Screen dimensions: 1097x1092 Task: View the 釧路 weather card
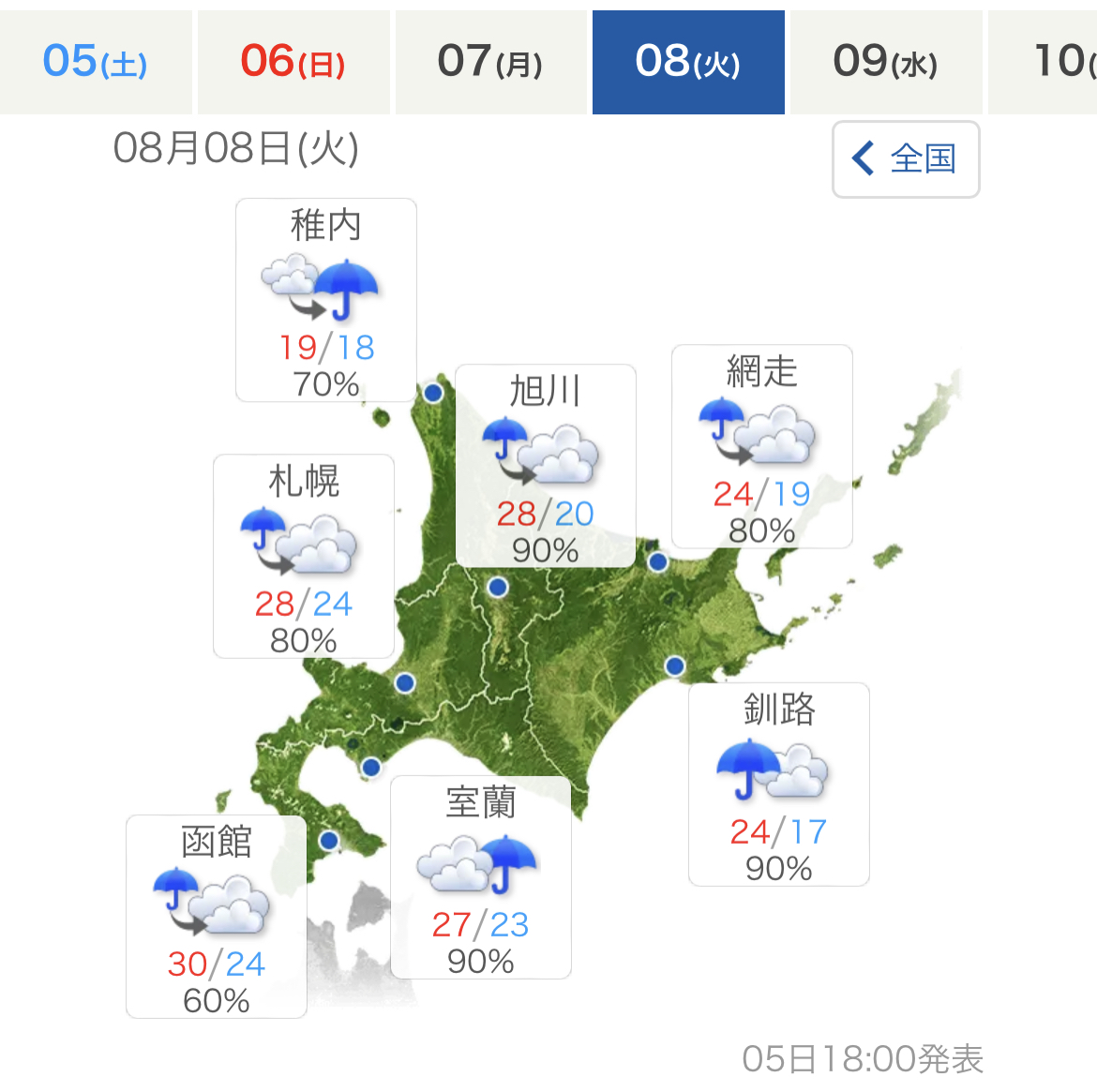[x=779, y=785]
